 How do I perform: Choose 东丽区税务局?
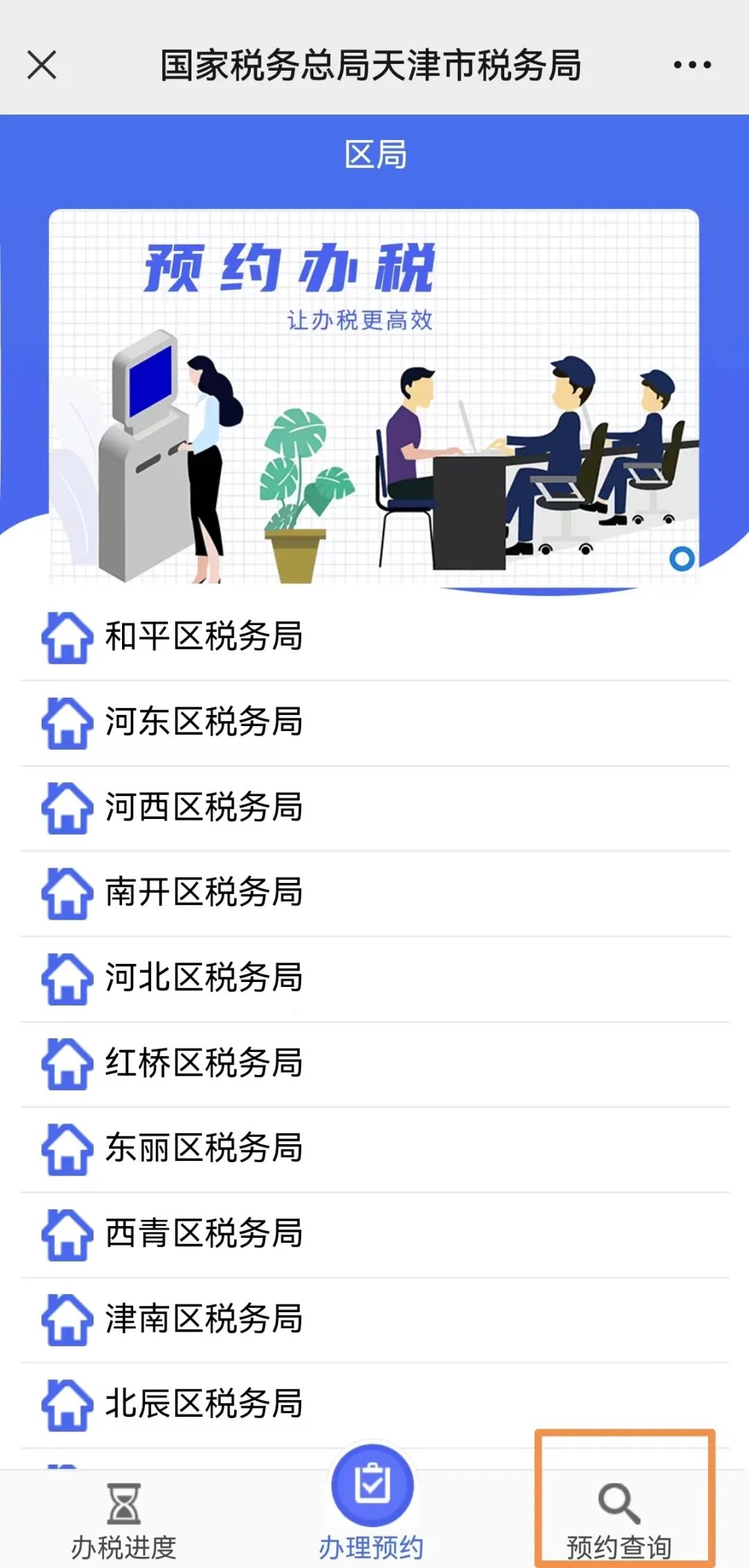point(374,1149)
